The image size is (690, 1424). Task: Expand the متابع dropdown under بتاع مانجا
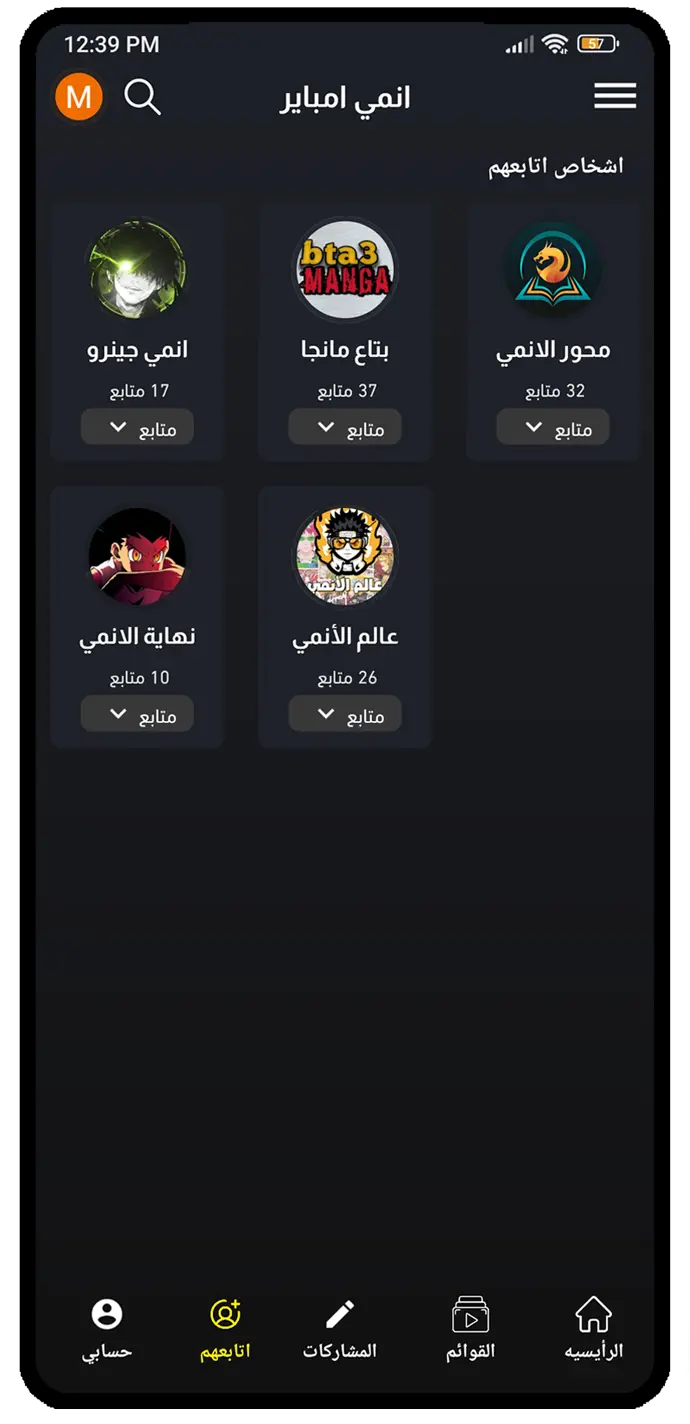click(x=345, y=428)
